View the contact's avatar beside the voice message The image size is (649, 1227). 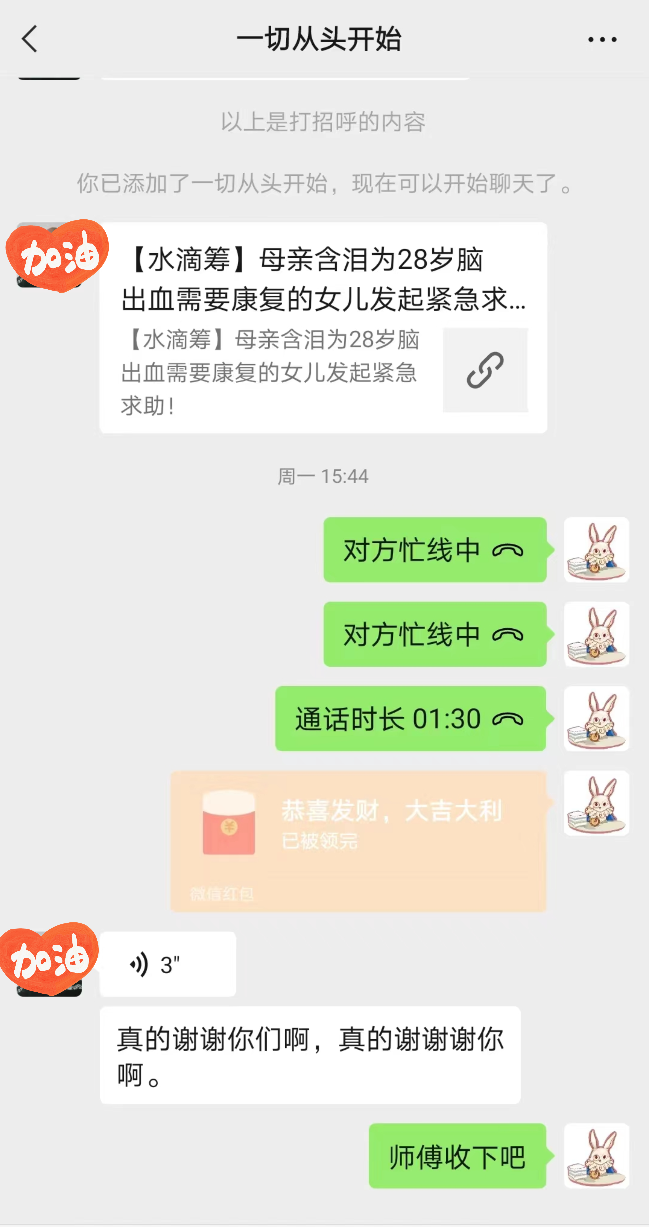(50, 962)
